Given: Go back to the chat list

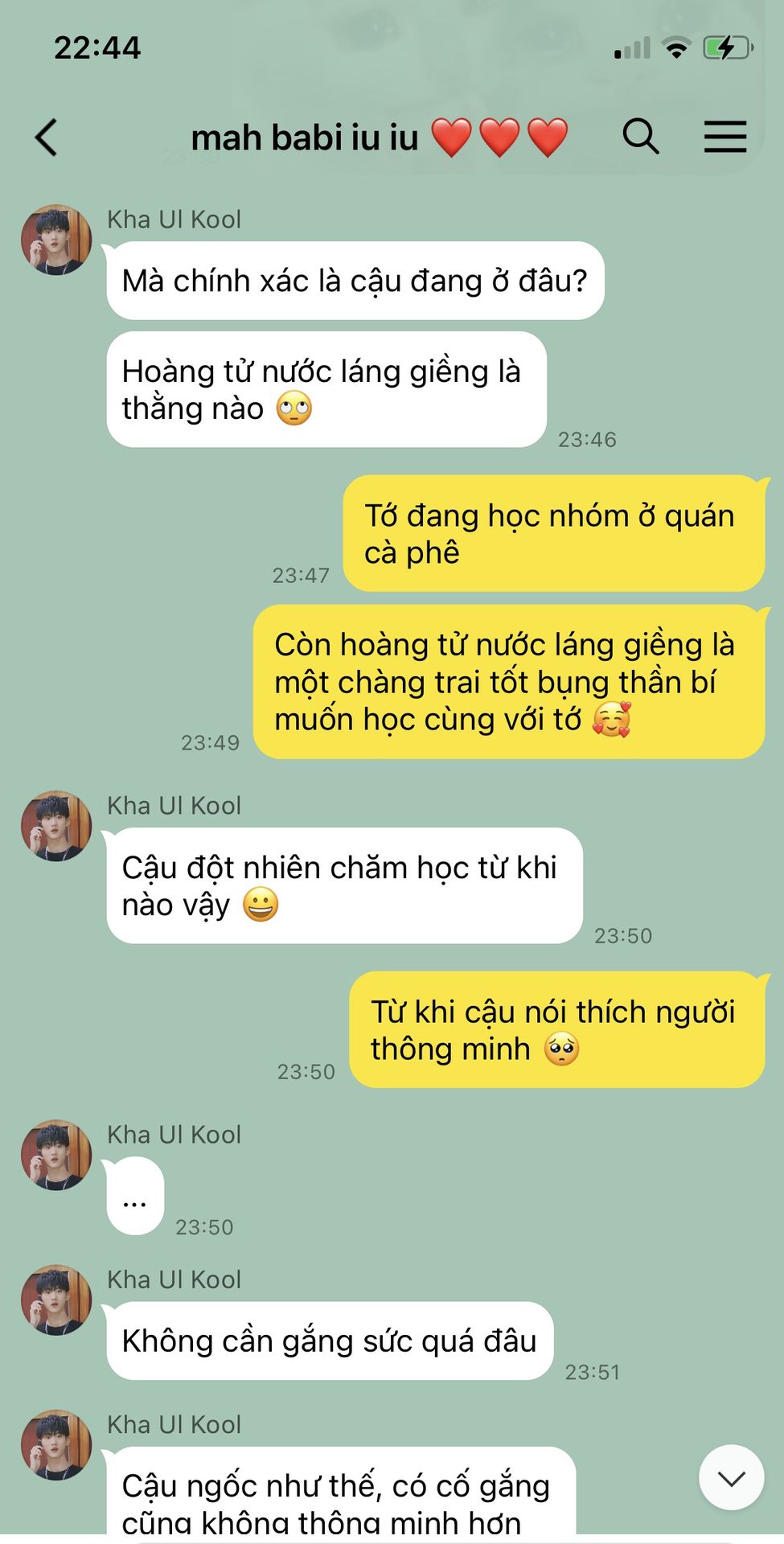Looking at the screenshot, I should point(47,137).
